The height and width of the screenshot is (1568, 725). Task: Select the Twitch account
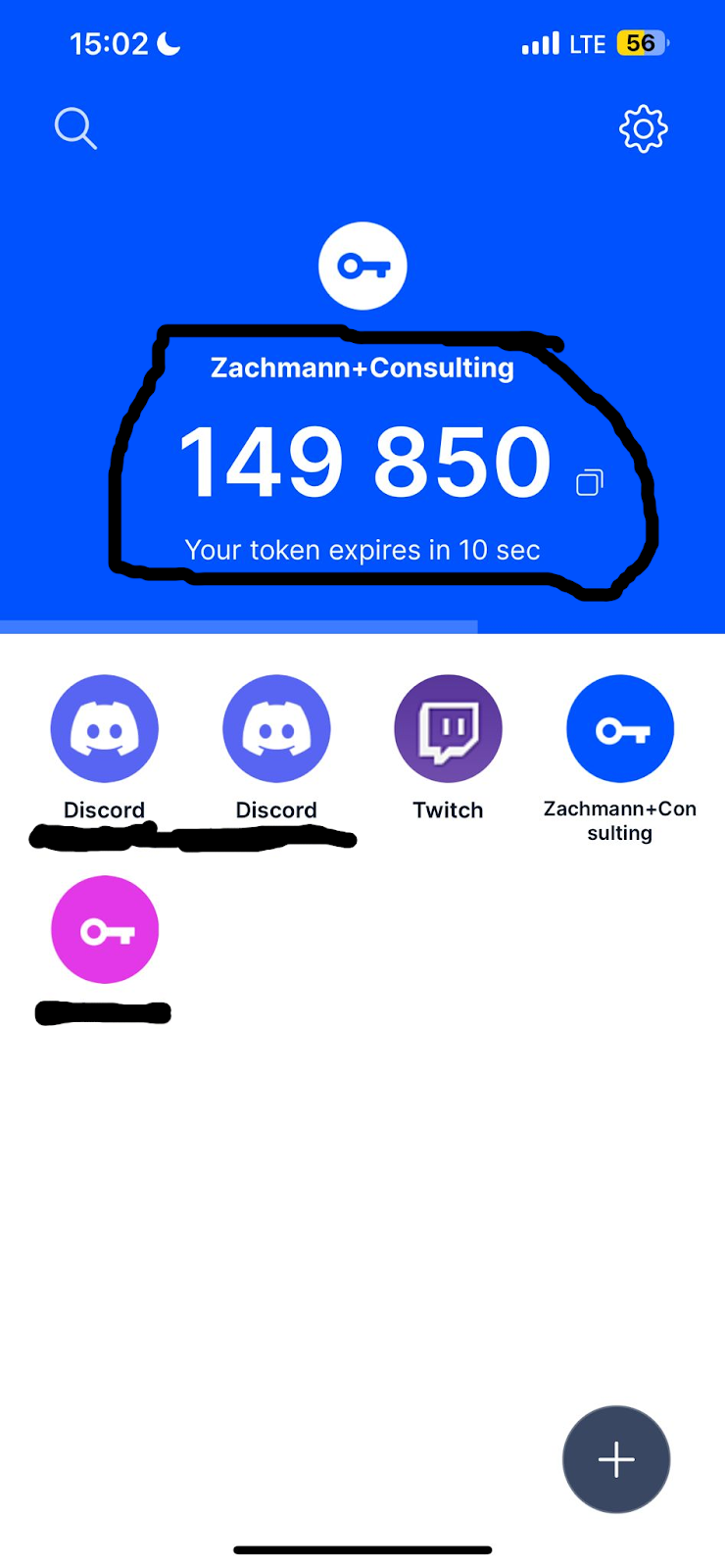click(448, 729)
